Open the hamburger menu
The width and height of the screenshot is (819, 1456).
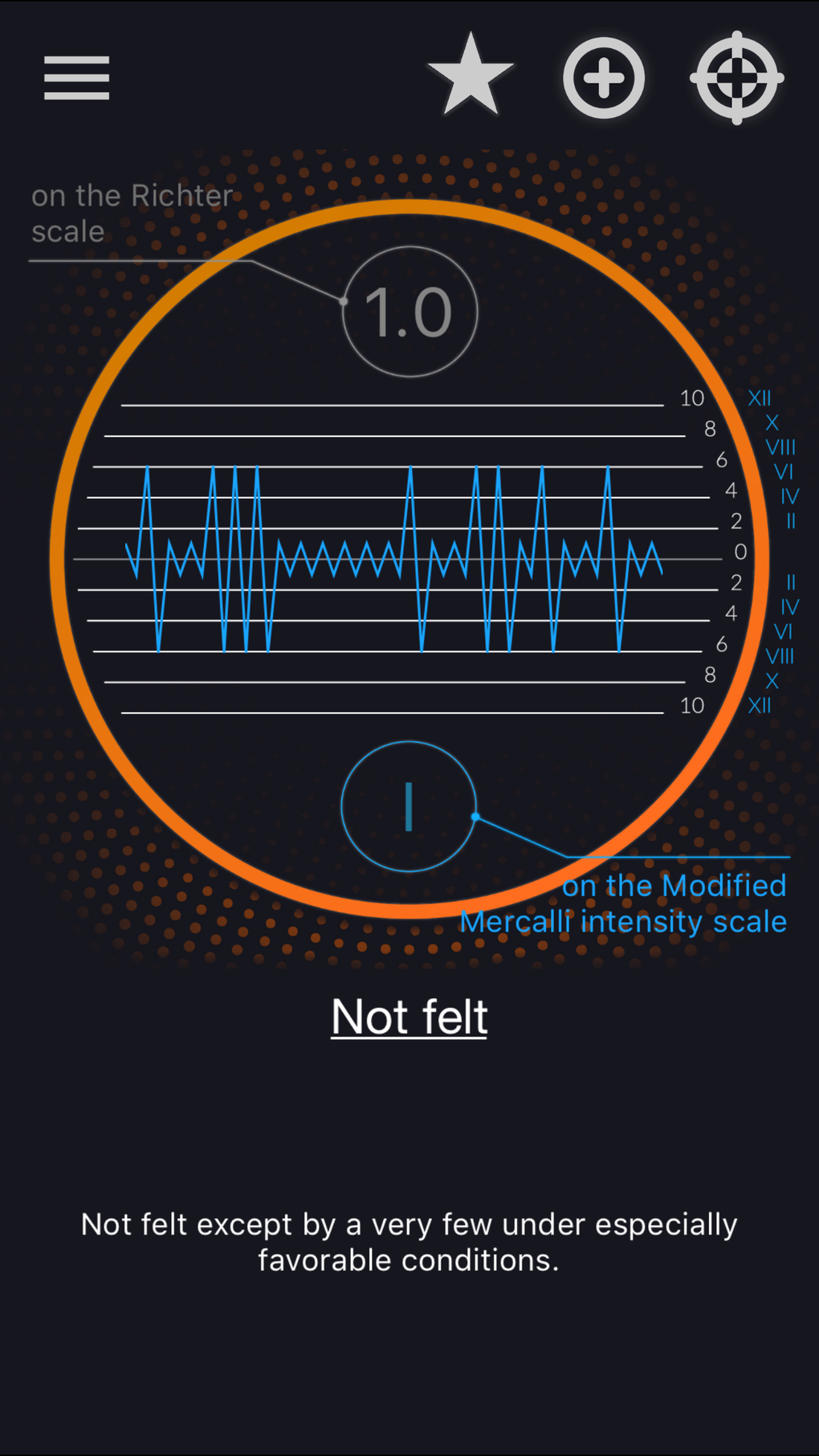tap(76, 78)
